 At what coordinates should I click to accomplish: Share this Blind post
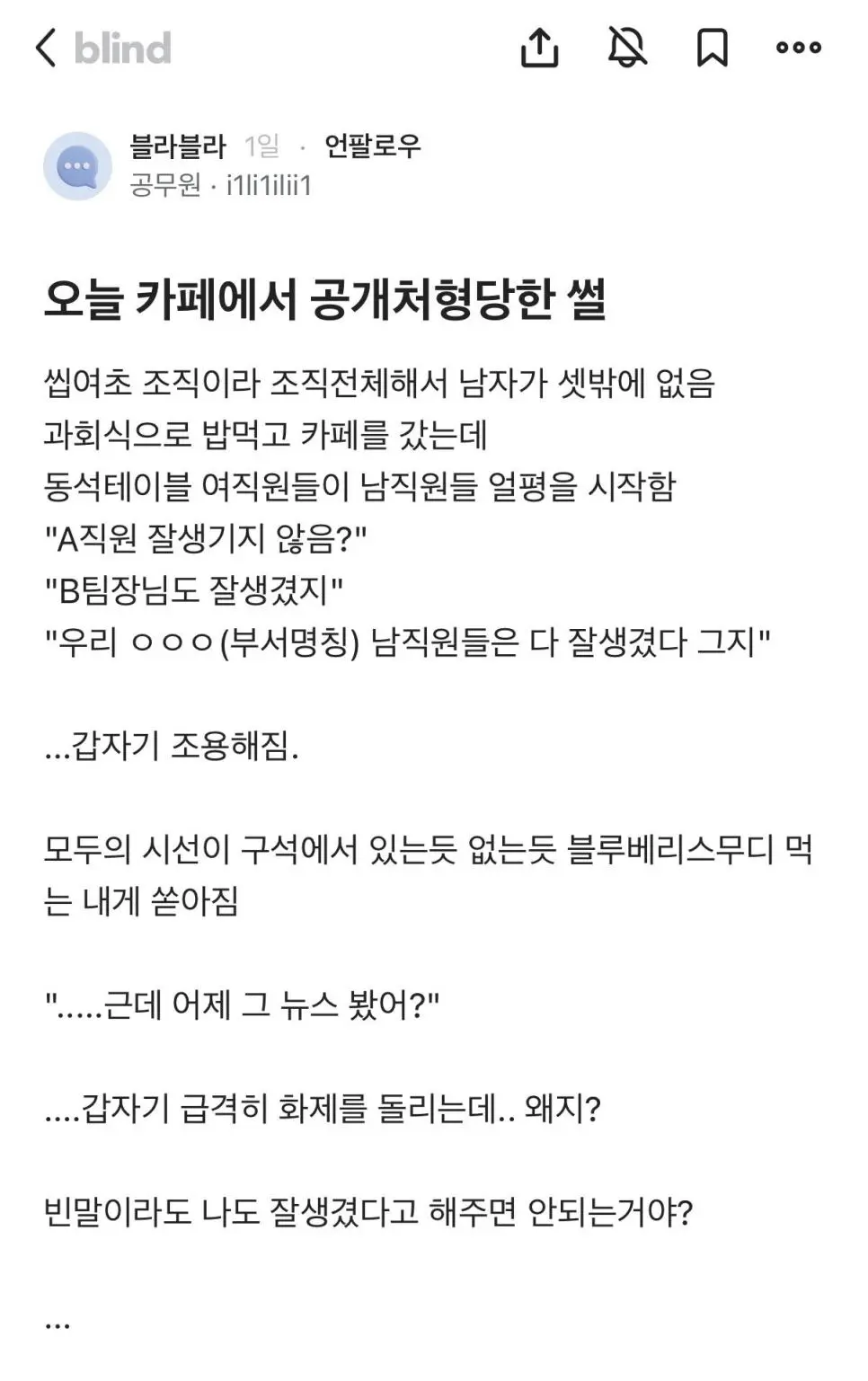tap(539, 48)
